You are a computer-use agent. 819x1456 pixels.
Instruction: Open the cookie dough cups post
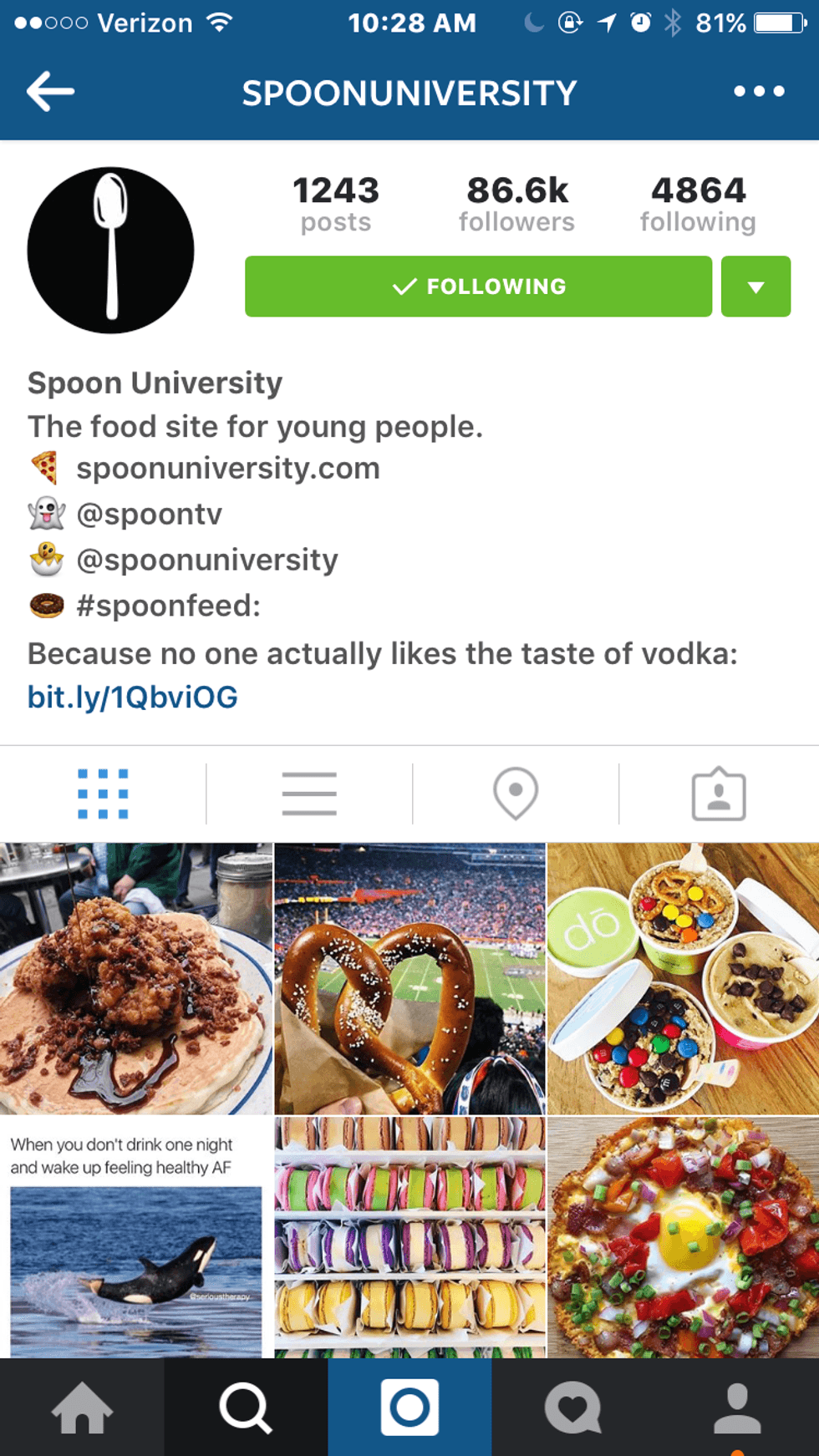[x=684, y=978]
